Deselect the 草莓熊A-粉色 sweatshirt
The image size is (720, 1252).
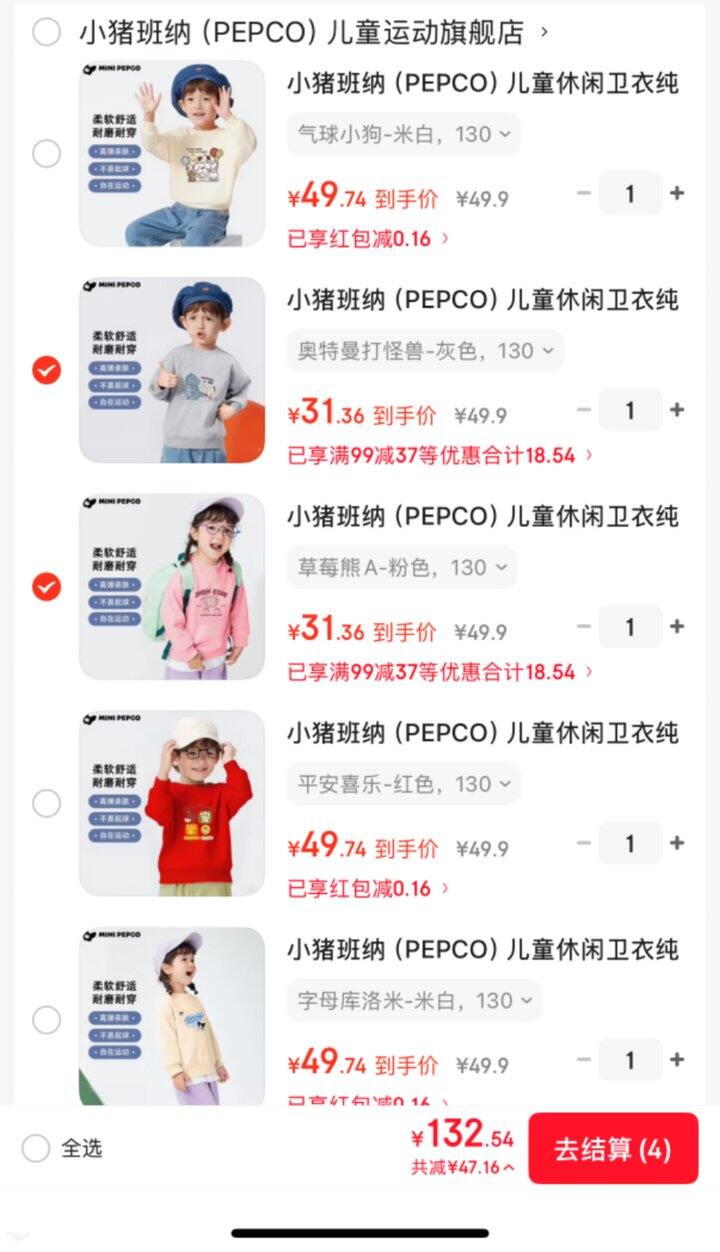pyautogui.click(x=46, y=586)
